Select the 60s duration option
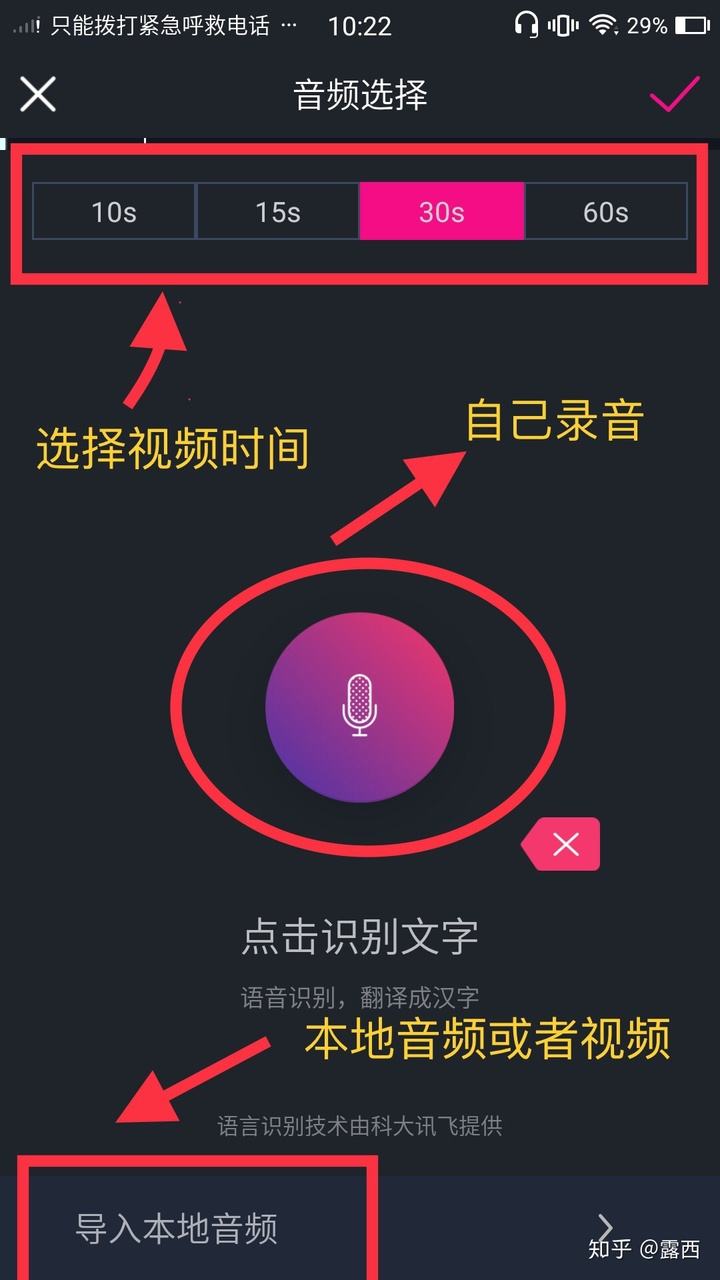The image size is (720, 1280). 606,212
